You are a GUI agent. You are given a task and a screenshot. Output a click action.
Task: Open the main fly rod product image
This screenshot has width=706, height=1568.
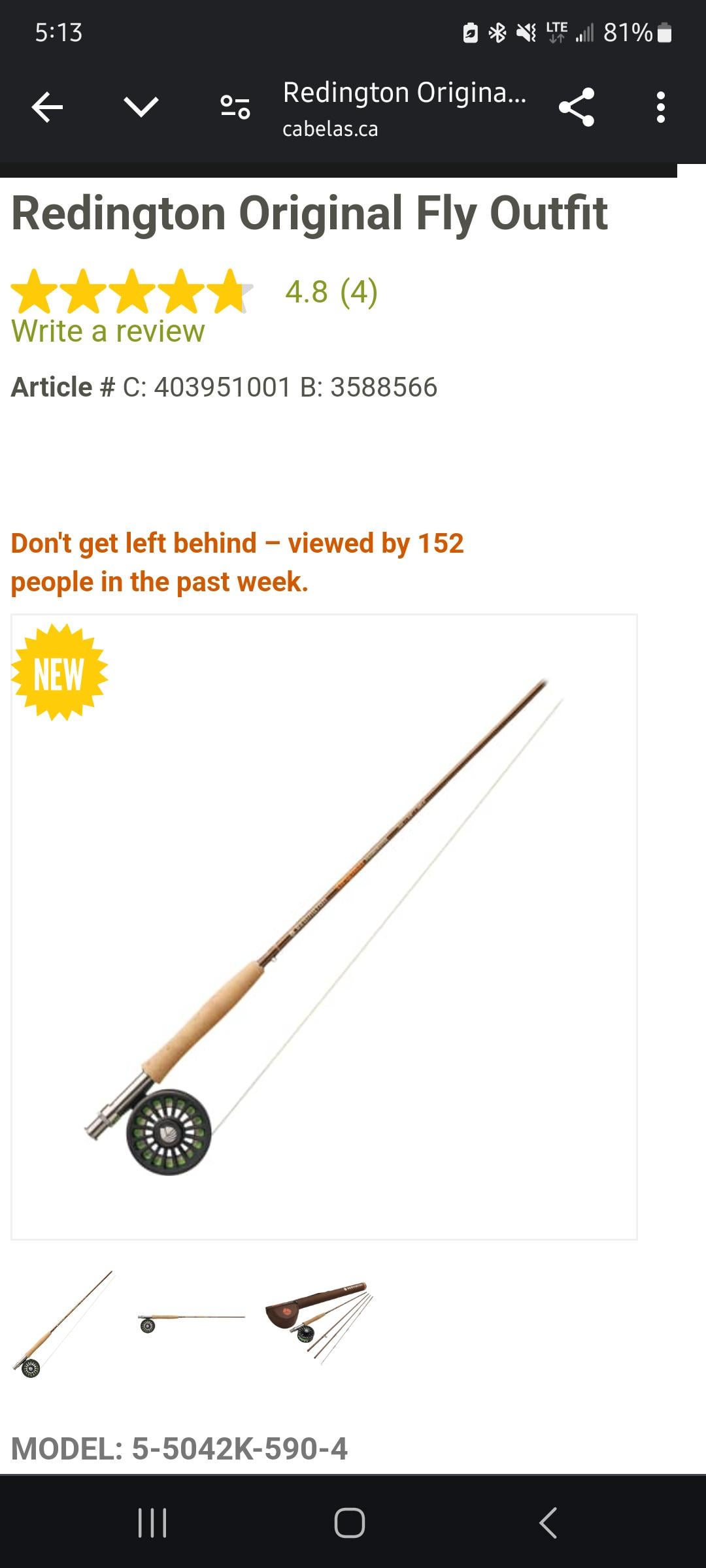tap(324, 926)
